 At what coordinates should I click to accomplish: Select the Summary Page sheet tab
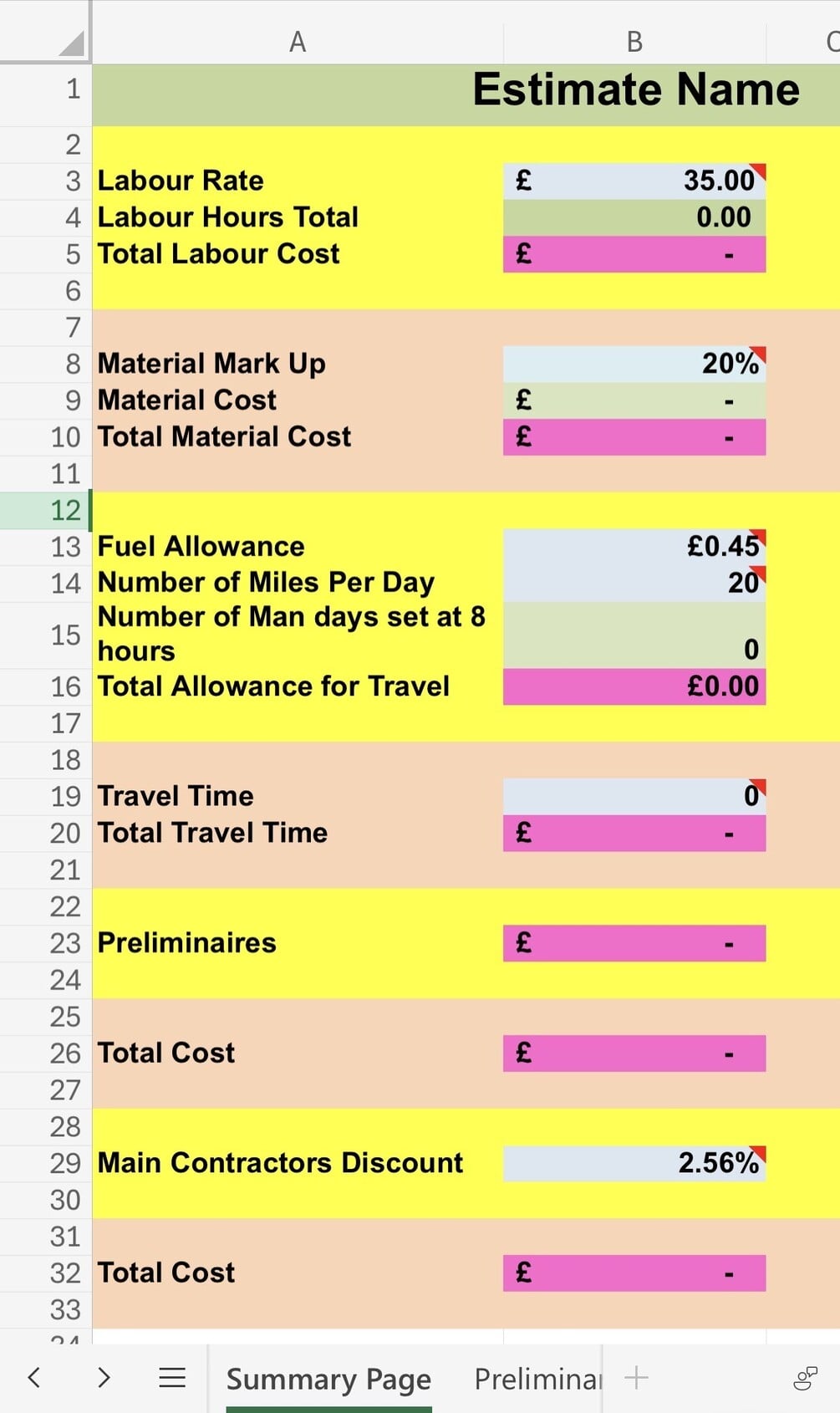click(x=328, y=1379)
